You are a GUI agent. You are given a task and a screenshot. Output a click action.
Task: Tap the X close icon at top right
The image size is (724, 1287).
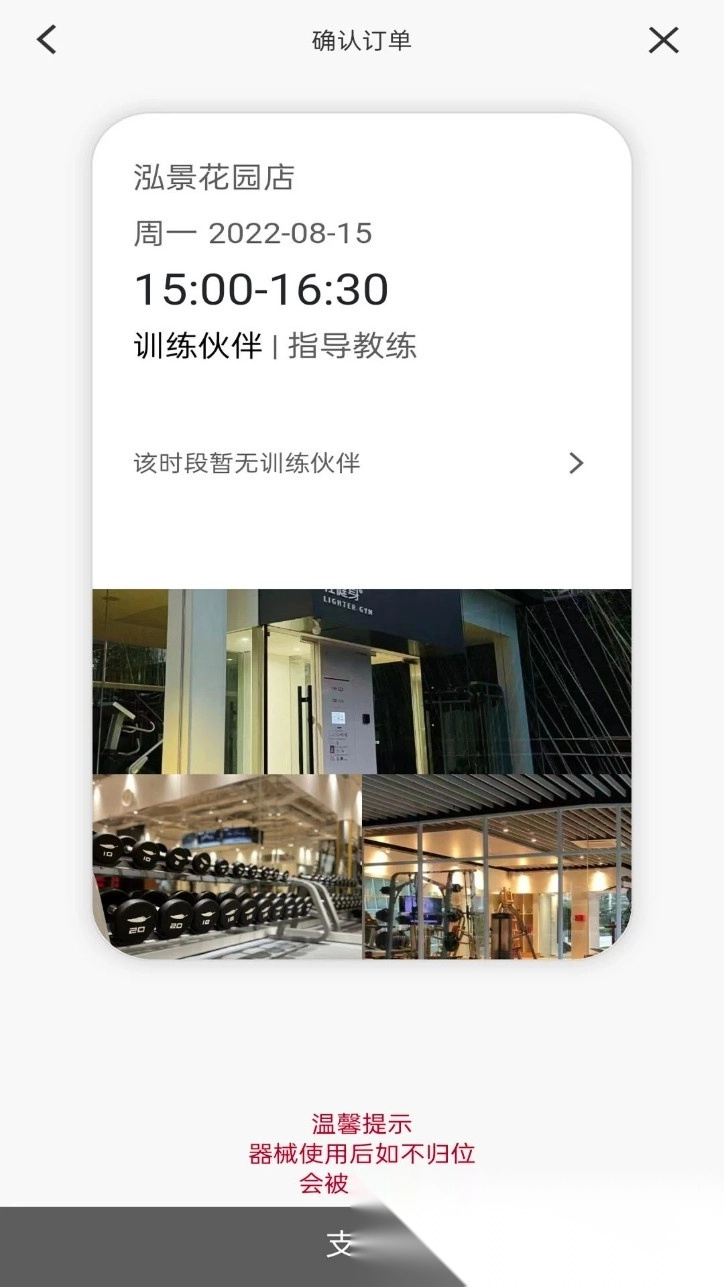click(663, 40)
